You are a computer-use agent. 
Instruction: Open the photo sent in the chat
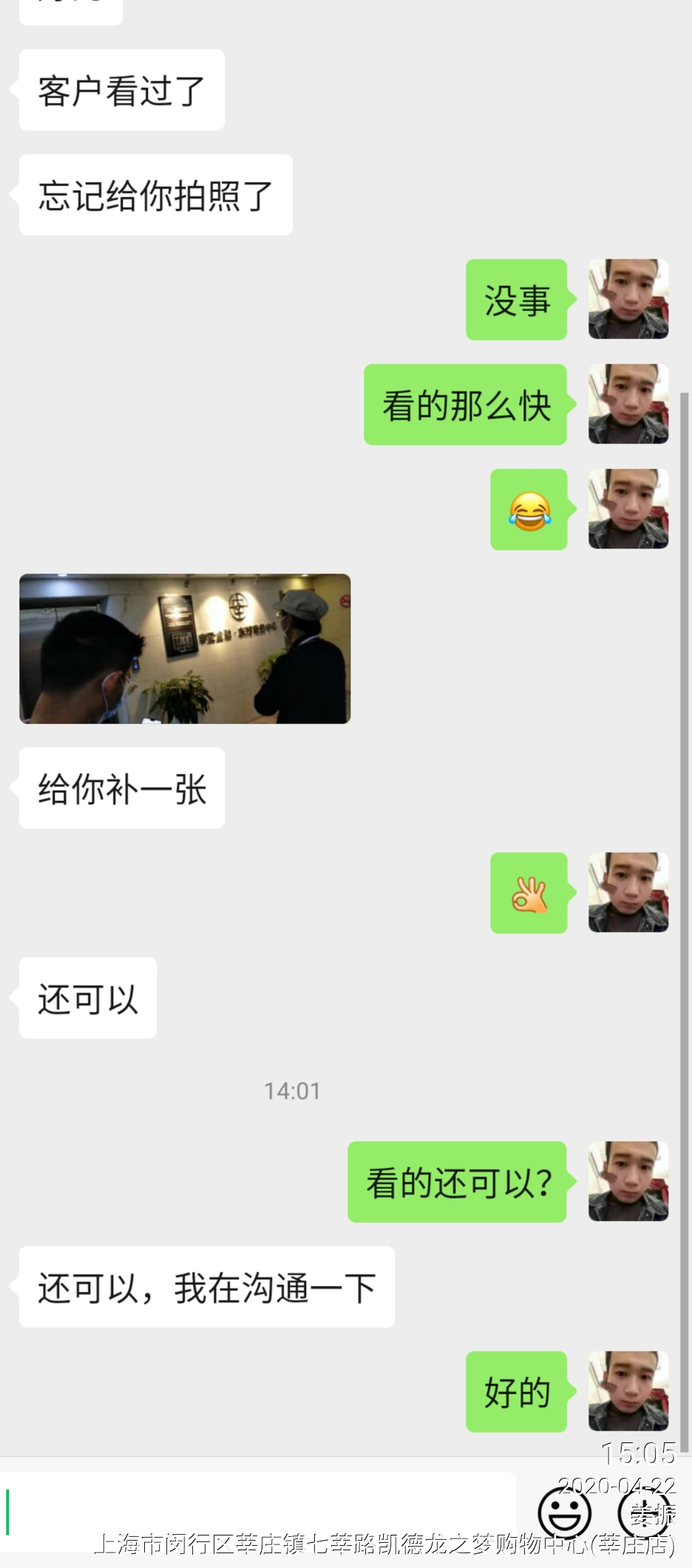pos(185,649)
